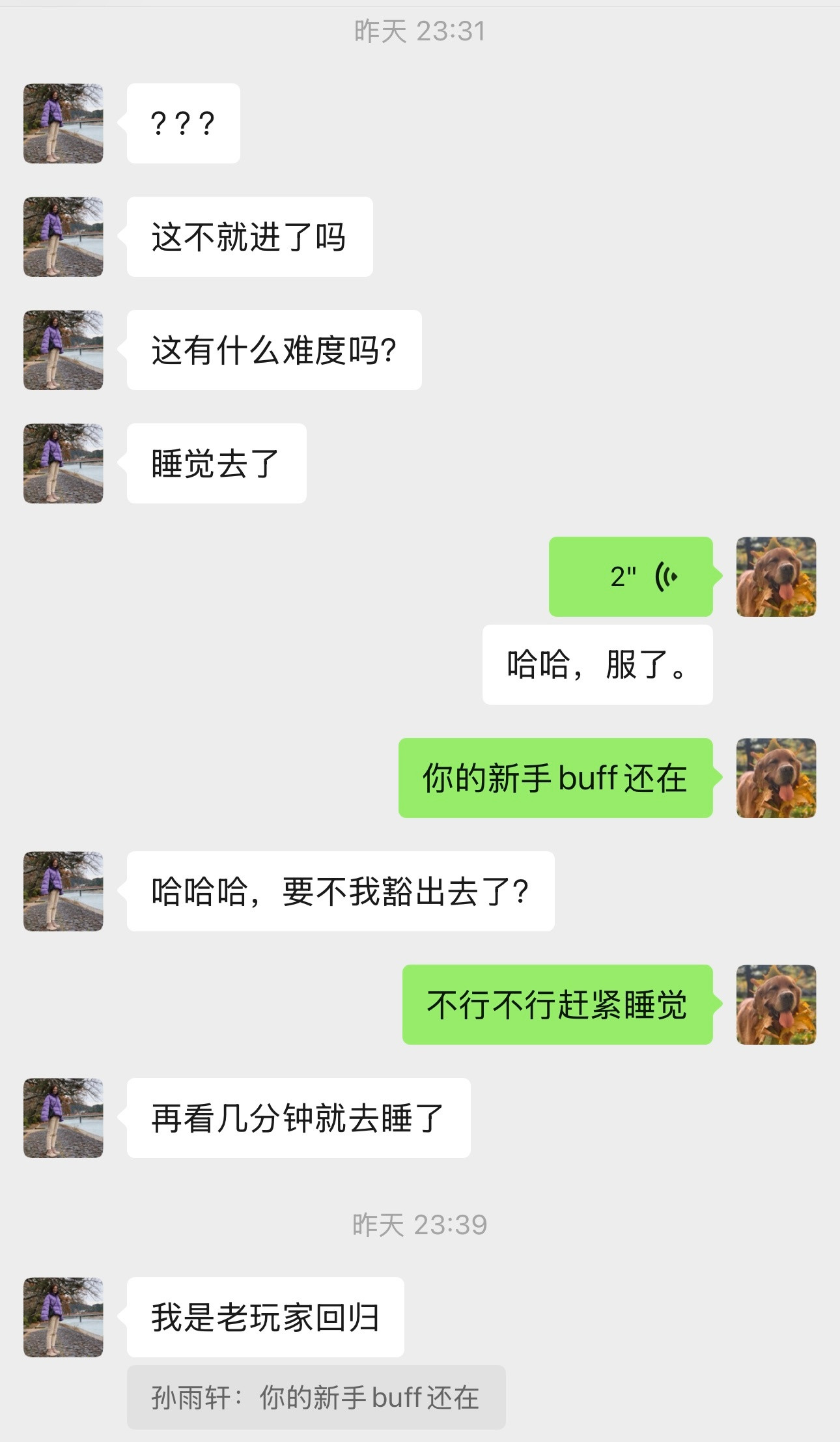This screenshot has width=840, height=1442.
Task: Open avatar beside 我是老玩家回归 message
Action: point(63,1317)
